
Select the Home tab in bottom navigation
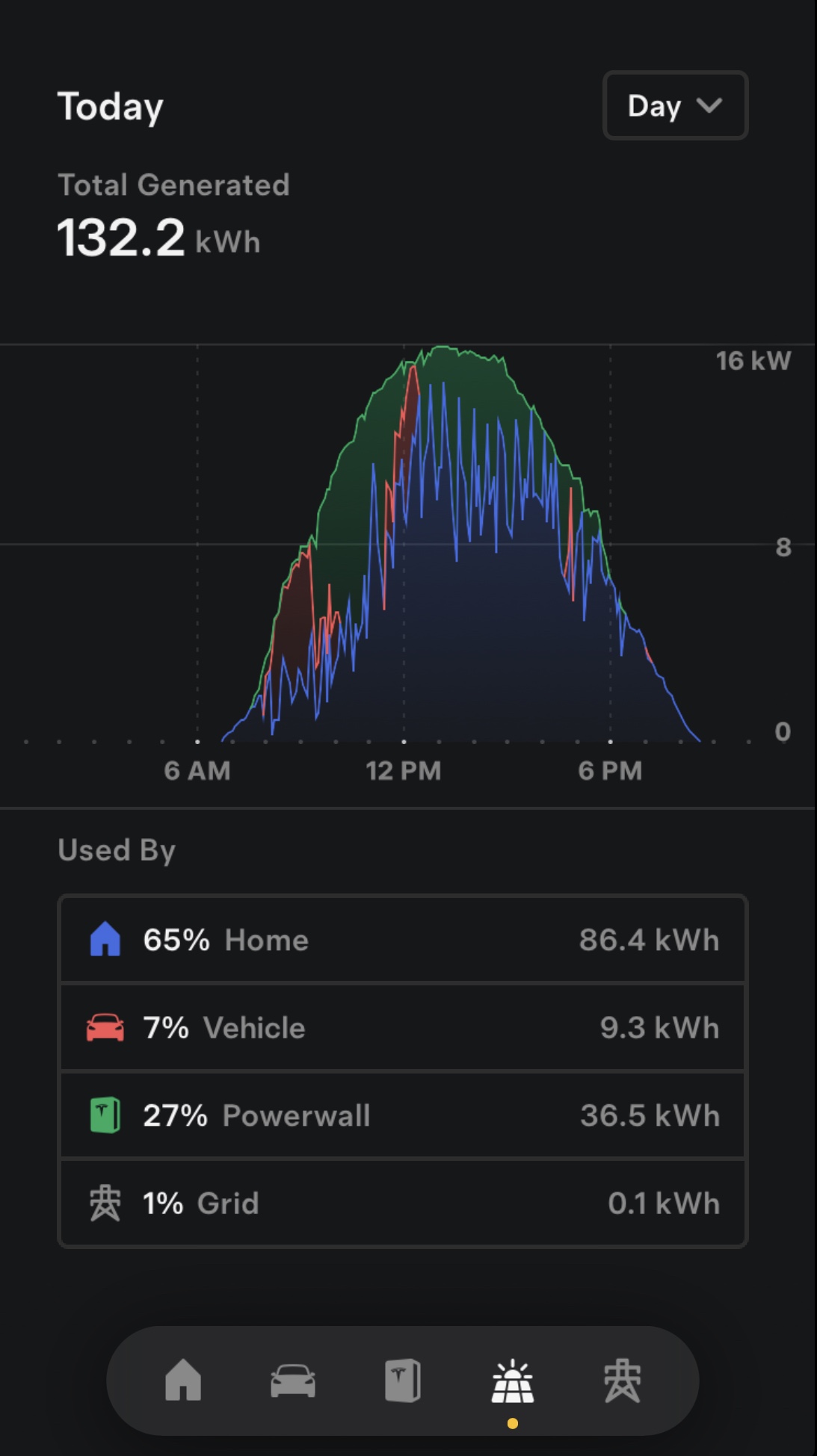coord(182,1381)
